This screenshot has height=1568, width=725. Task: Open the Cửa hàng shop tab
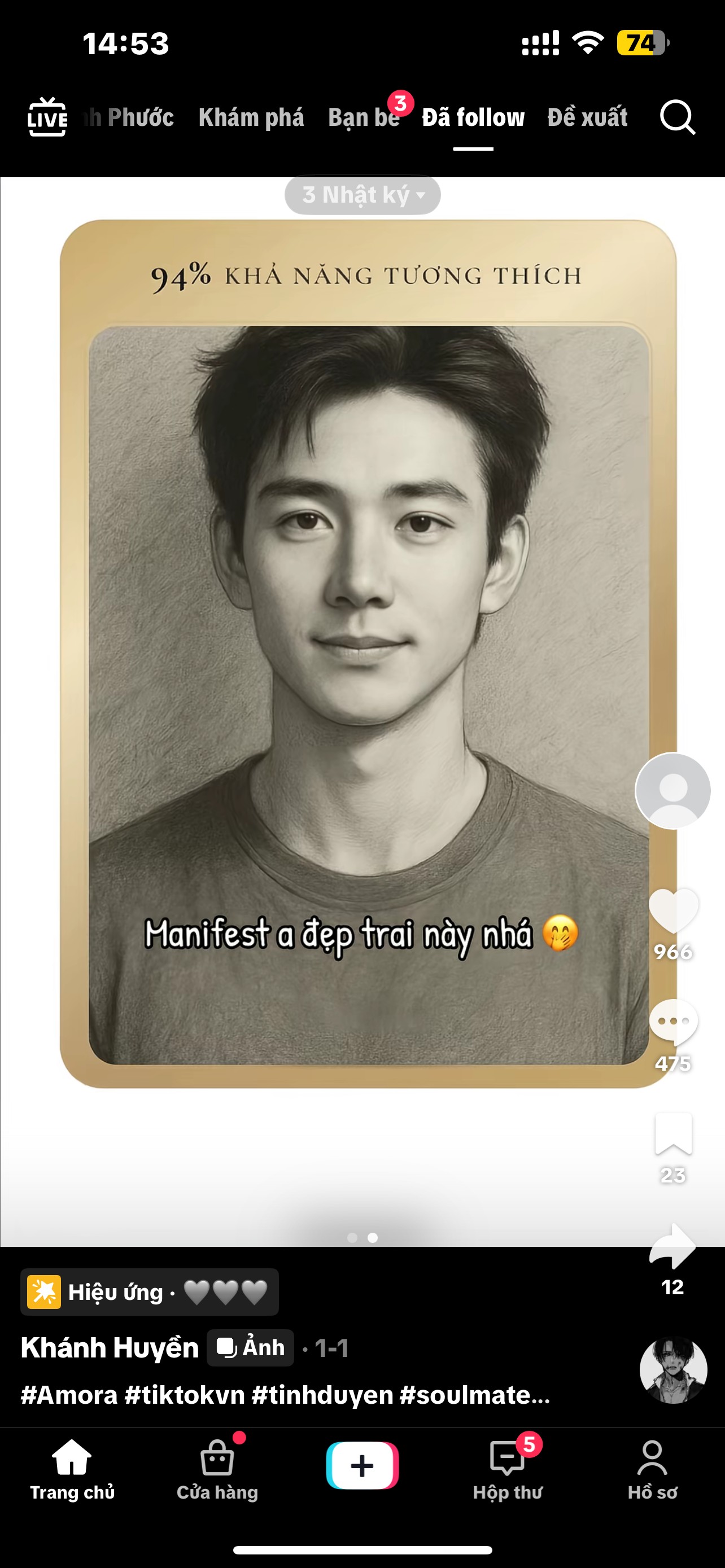click(217, 1468)
